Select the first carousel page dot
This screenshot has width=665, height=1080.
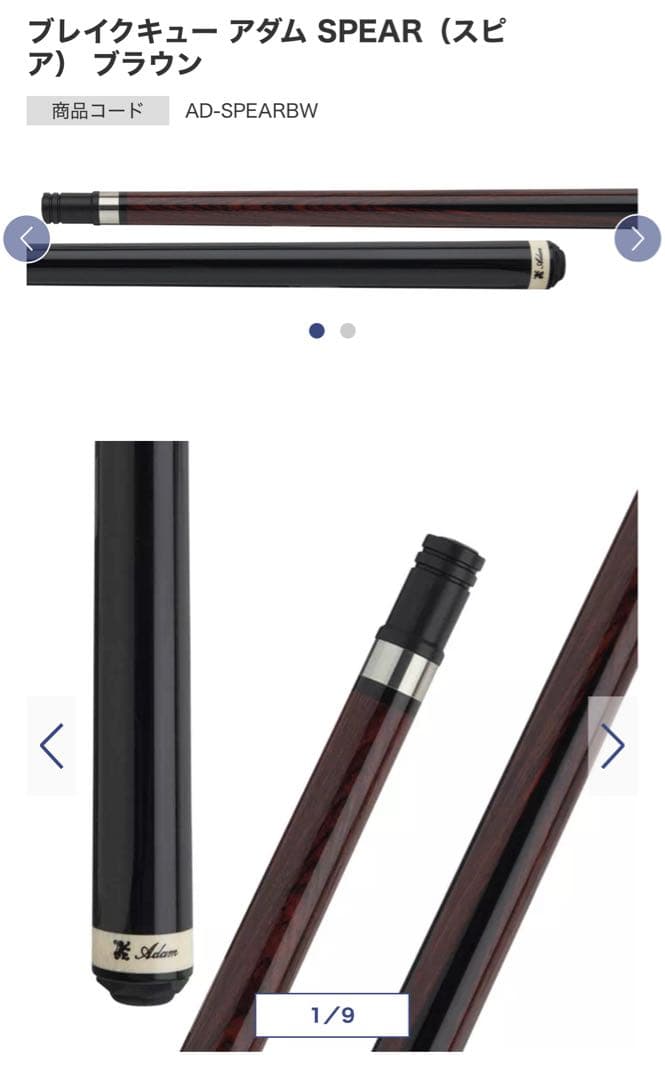coord(317,331)
